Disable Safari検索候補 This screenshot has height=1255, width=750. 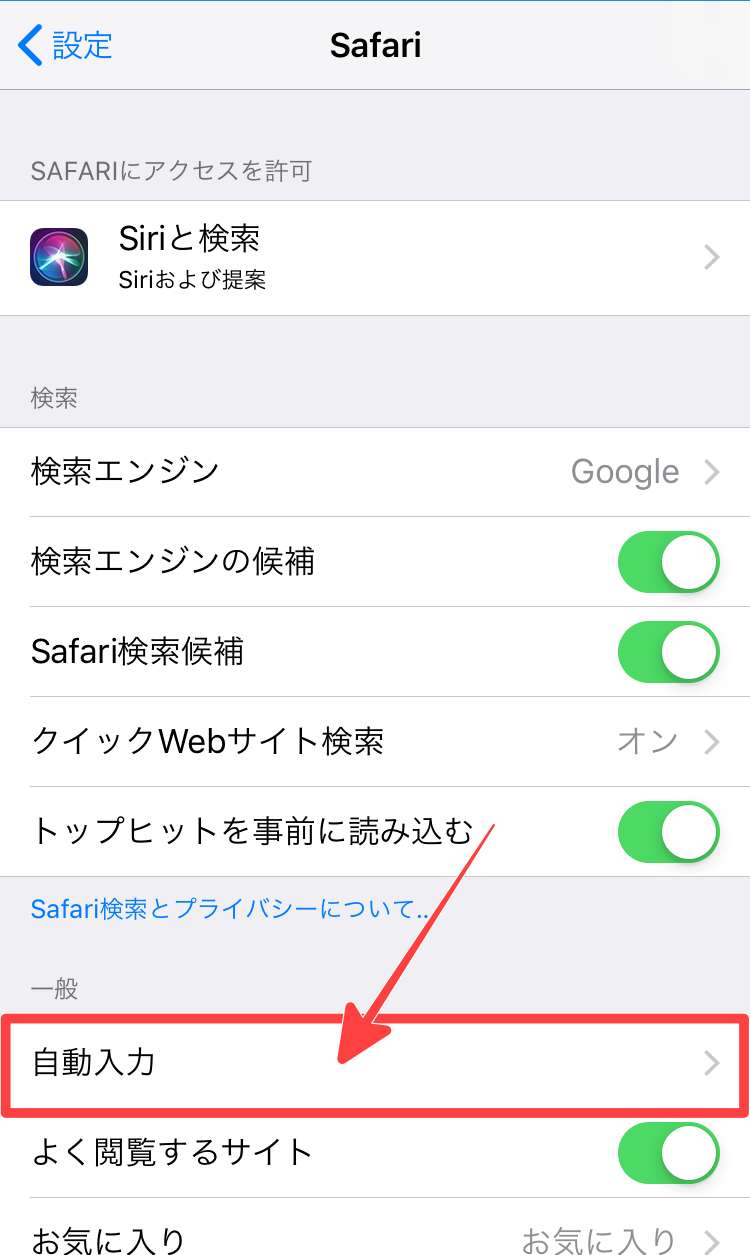point(668,652)
